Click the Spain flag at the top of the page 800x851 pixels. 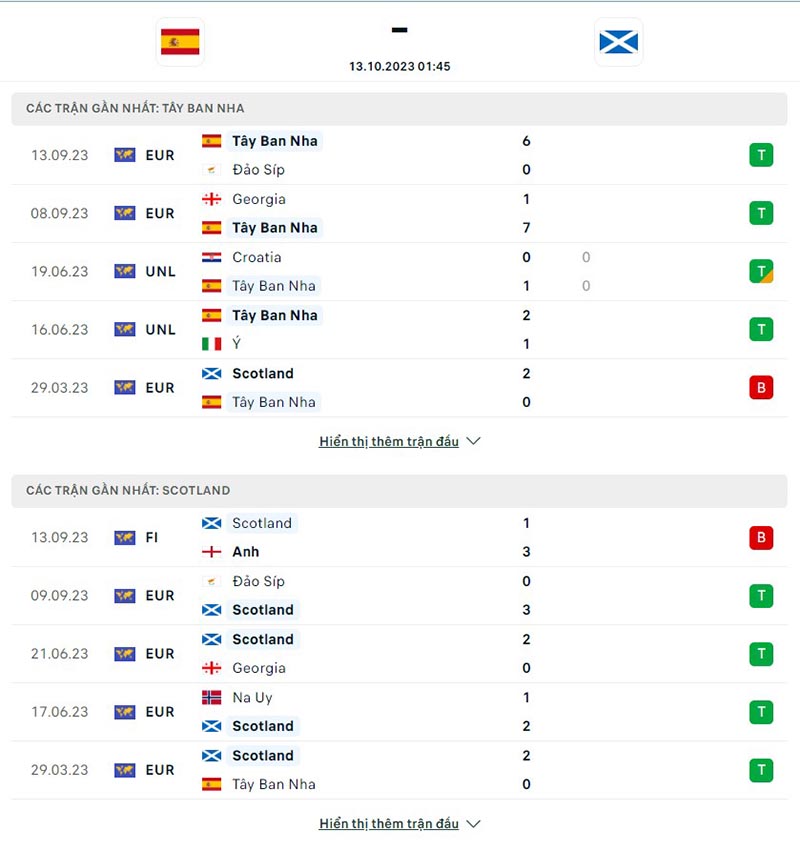pyautogui.click(x=180, y=42)
